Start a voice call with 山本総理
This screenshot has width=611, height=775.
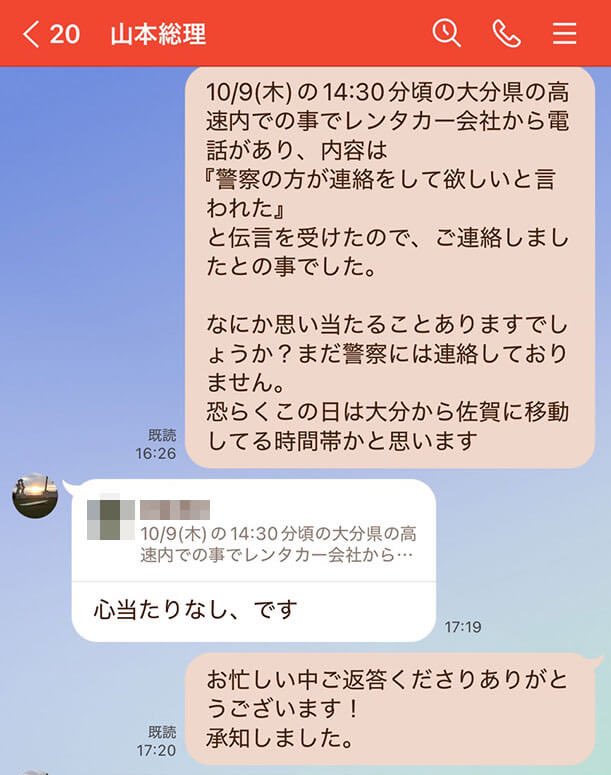506,34
